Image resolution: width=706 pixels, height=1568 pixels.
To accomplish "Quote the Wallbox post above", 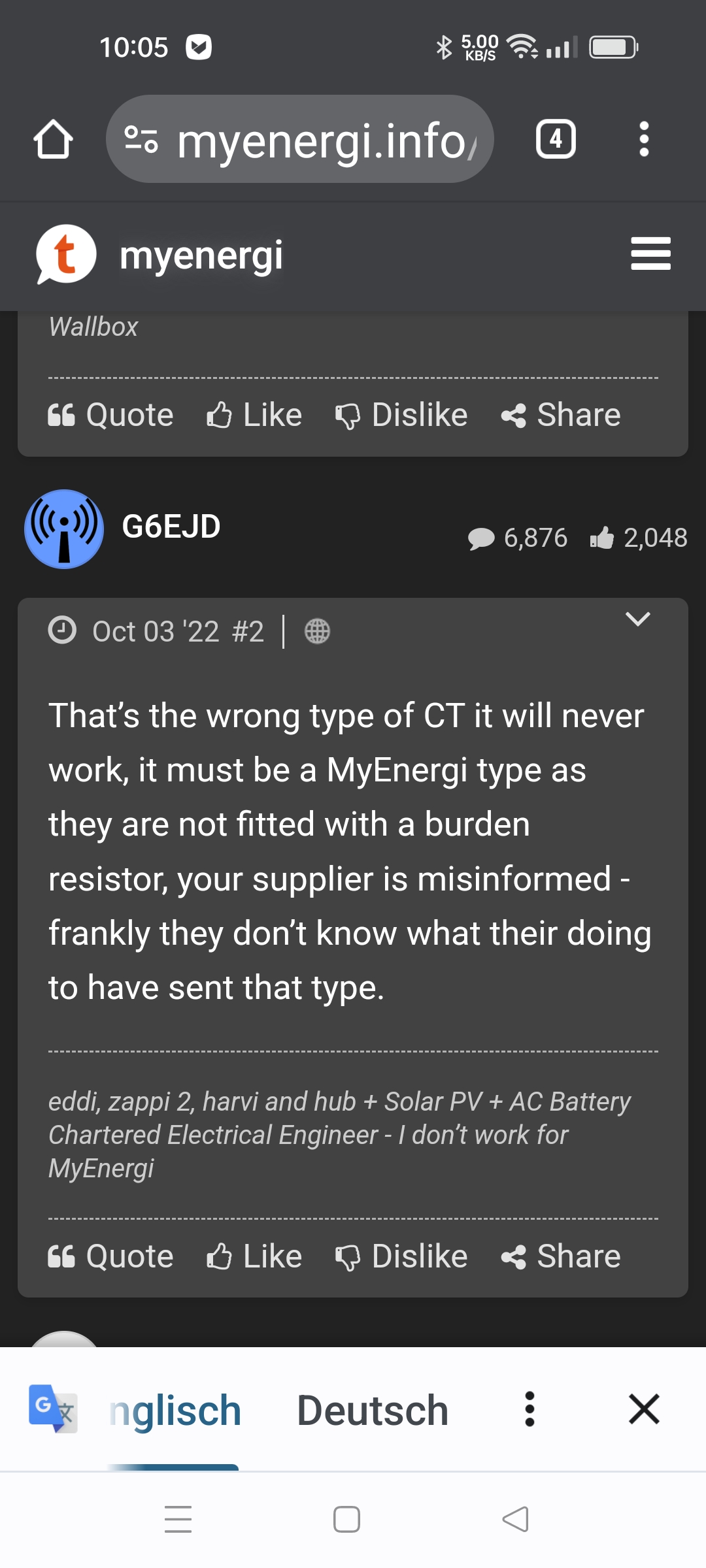I will (x=110, y=416).
